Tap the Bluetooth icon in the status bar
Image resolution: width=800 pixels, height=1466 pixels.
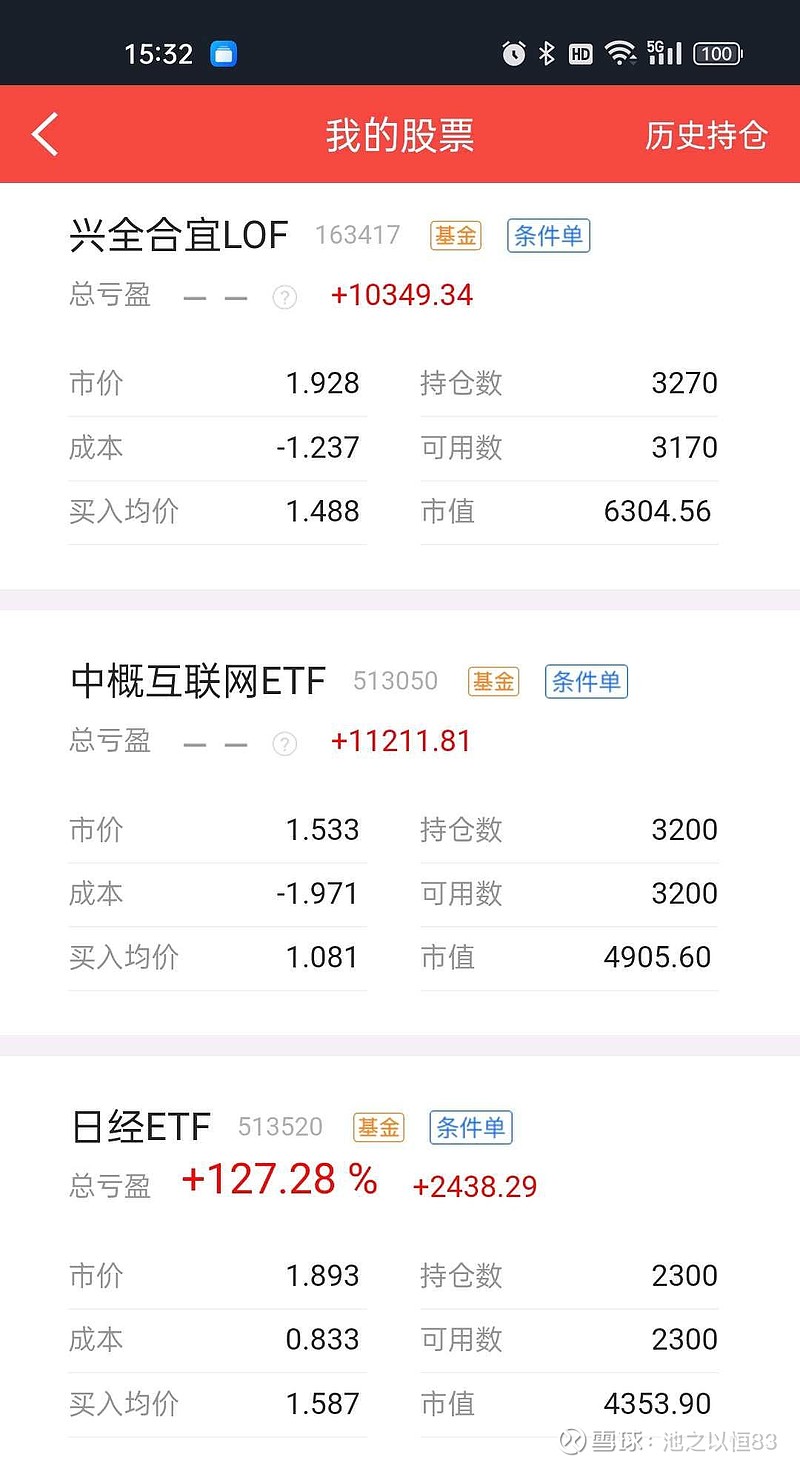tap(545, 54)
